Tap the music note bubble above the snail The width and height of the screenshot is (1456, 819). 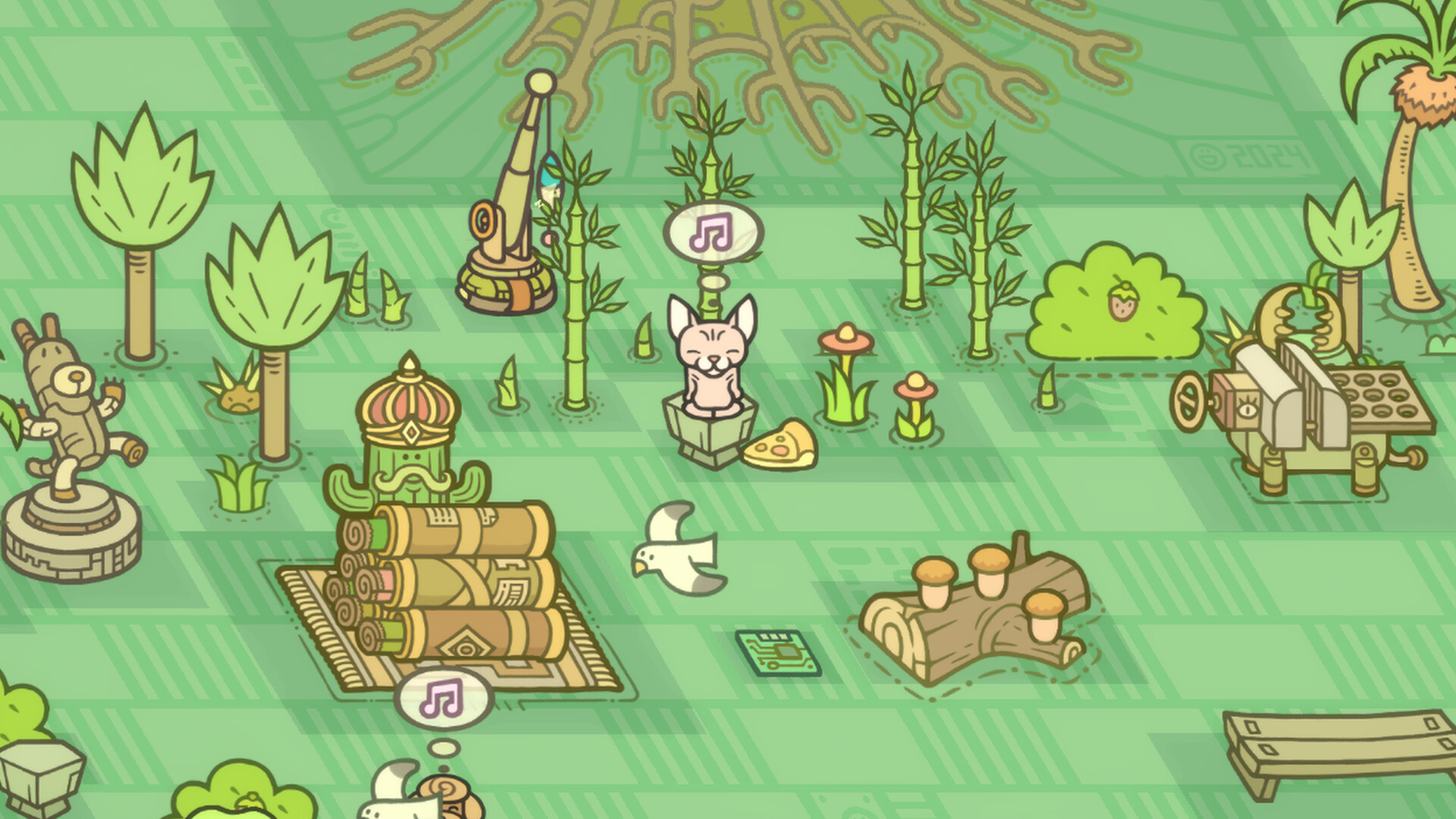[x=443, y=698]
